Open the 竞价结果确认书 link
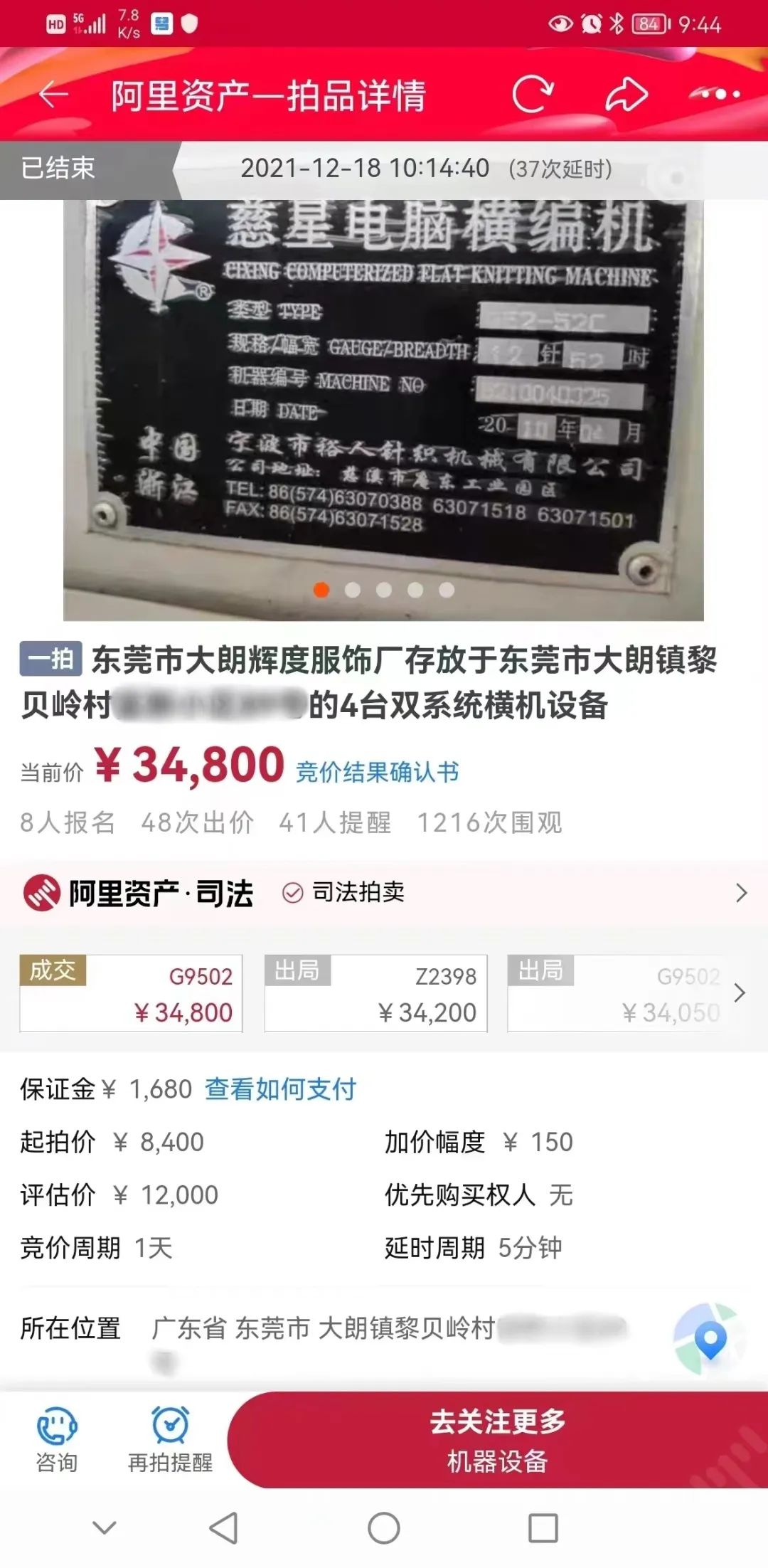The image size is (768, 1568). pyautogui.click(x=377, y=772)
